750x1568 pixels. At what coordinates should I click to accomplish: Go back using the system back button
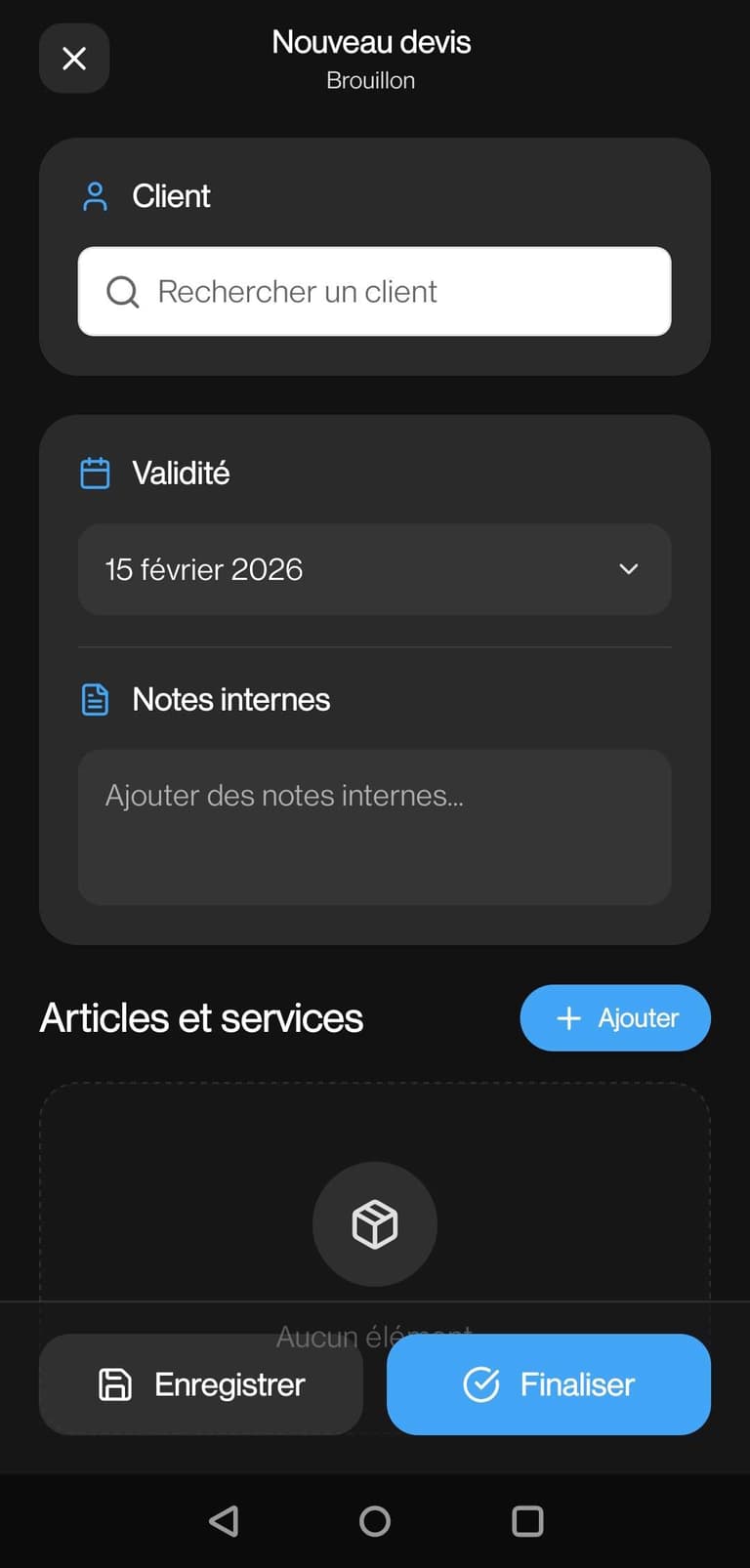pos(224,1520)
